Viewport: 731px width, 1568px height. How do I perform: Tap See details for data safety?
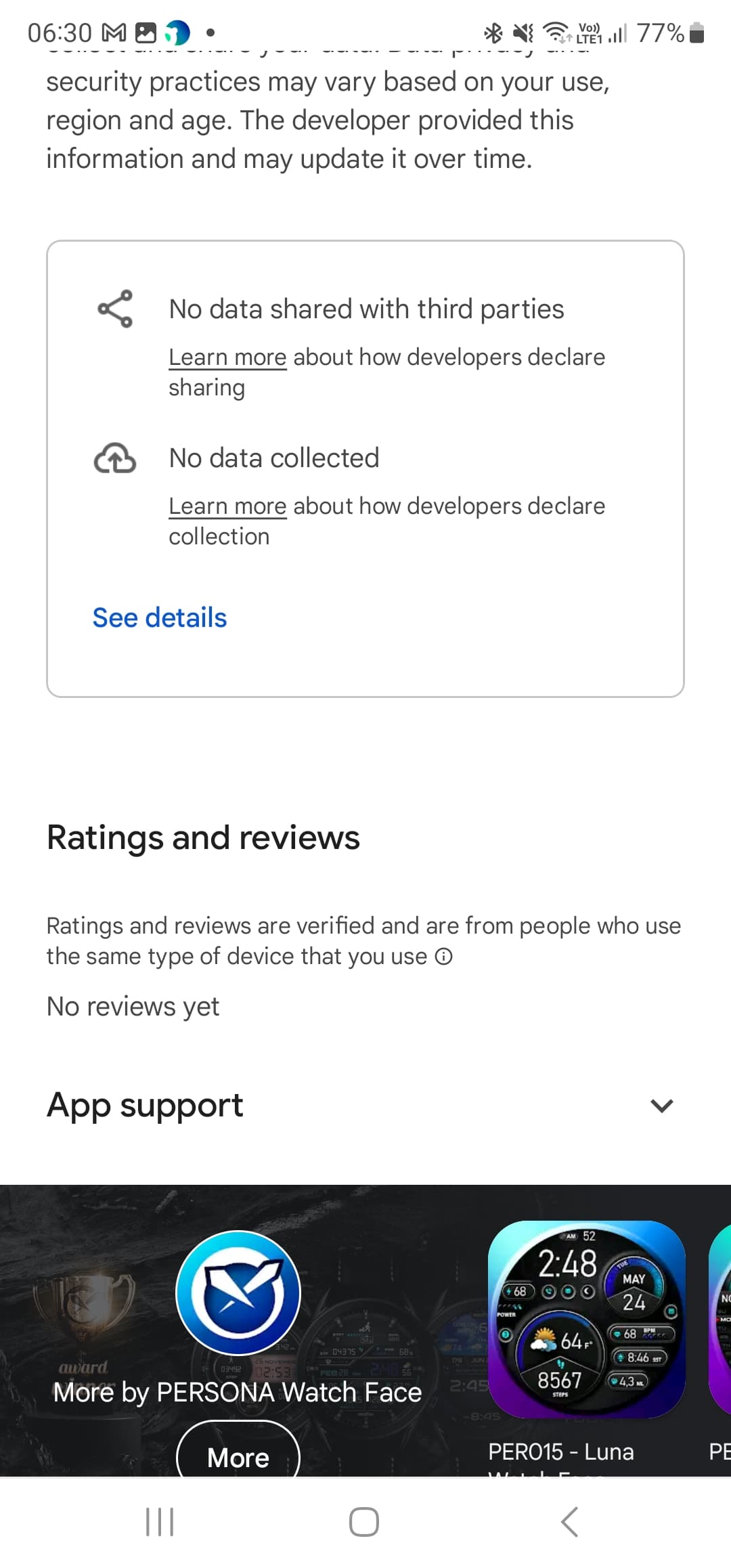point(160,617)
